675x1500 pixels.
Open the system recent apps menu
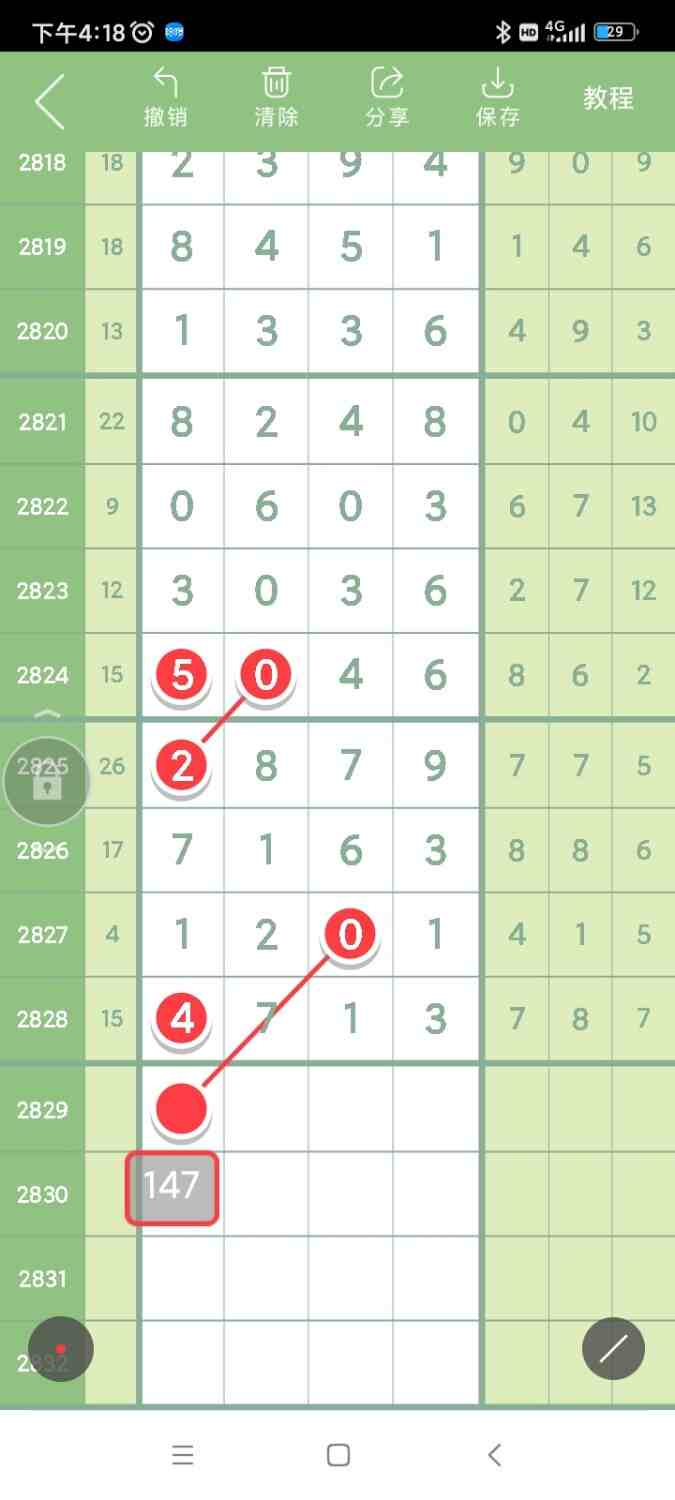tap(182, 1455)
